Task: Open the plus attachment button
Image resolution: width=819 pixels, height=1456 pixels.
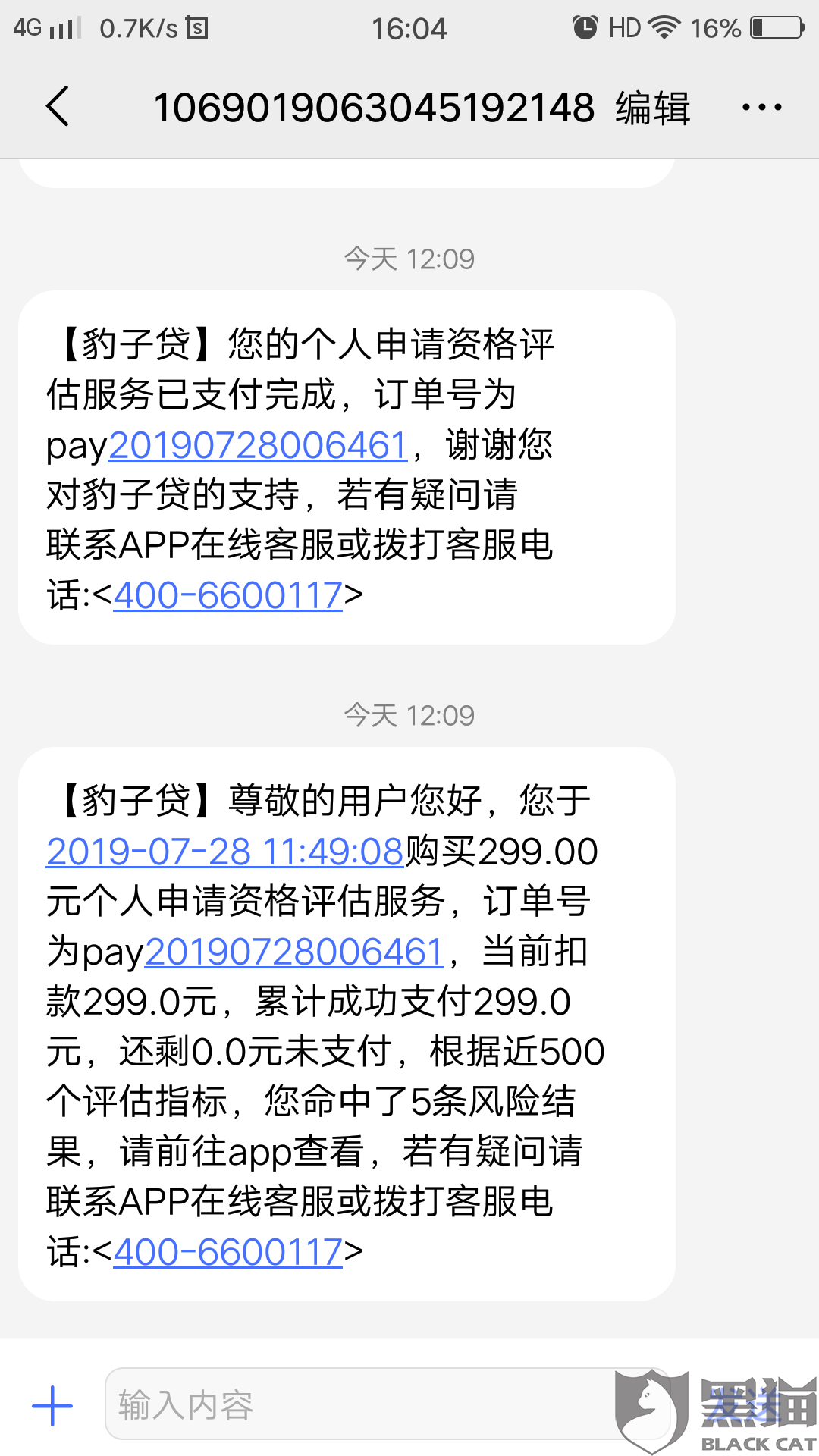Action: [52, 1405]
